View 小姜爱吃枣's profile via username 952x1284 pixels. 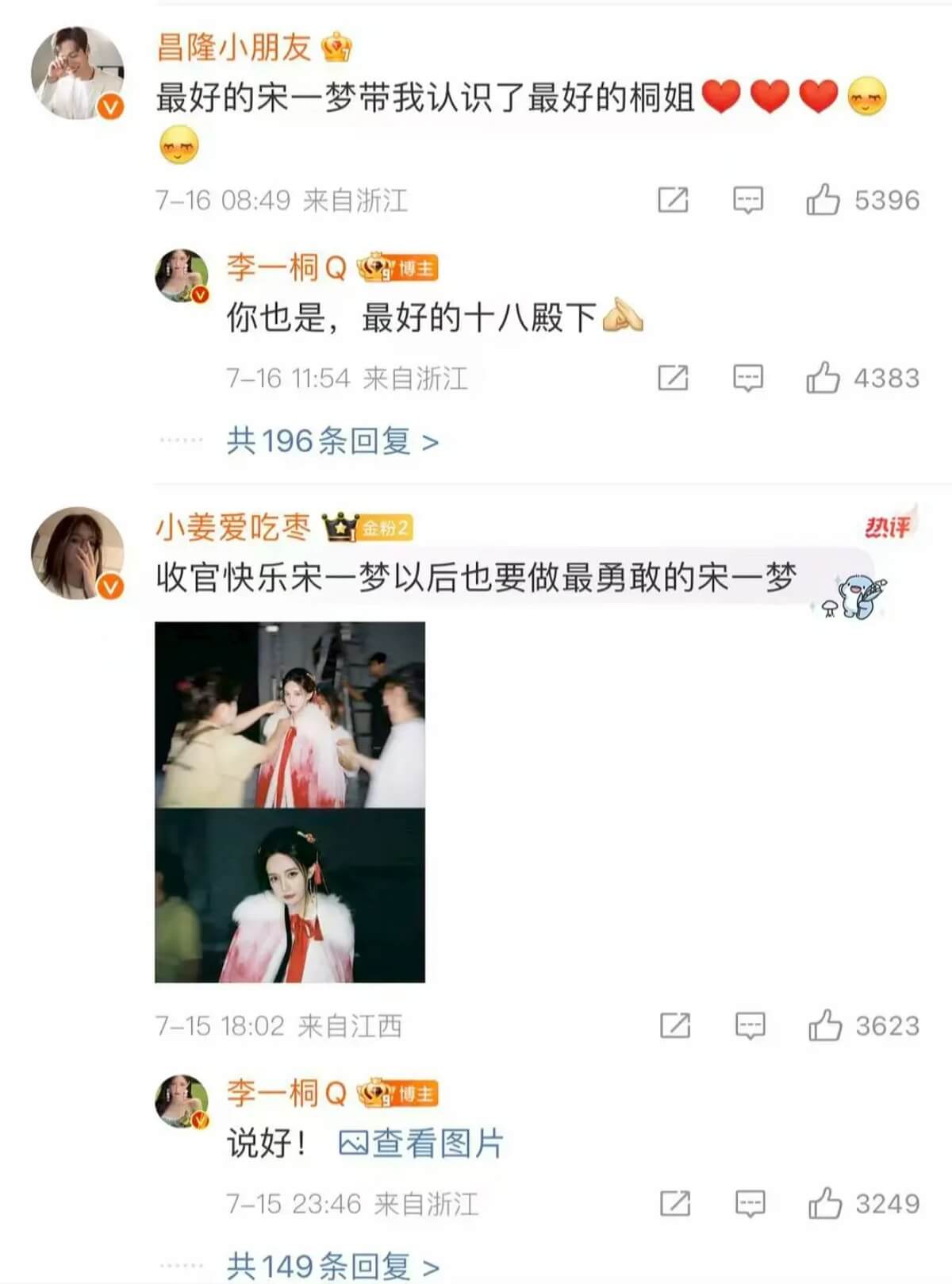[233, 527]
